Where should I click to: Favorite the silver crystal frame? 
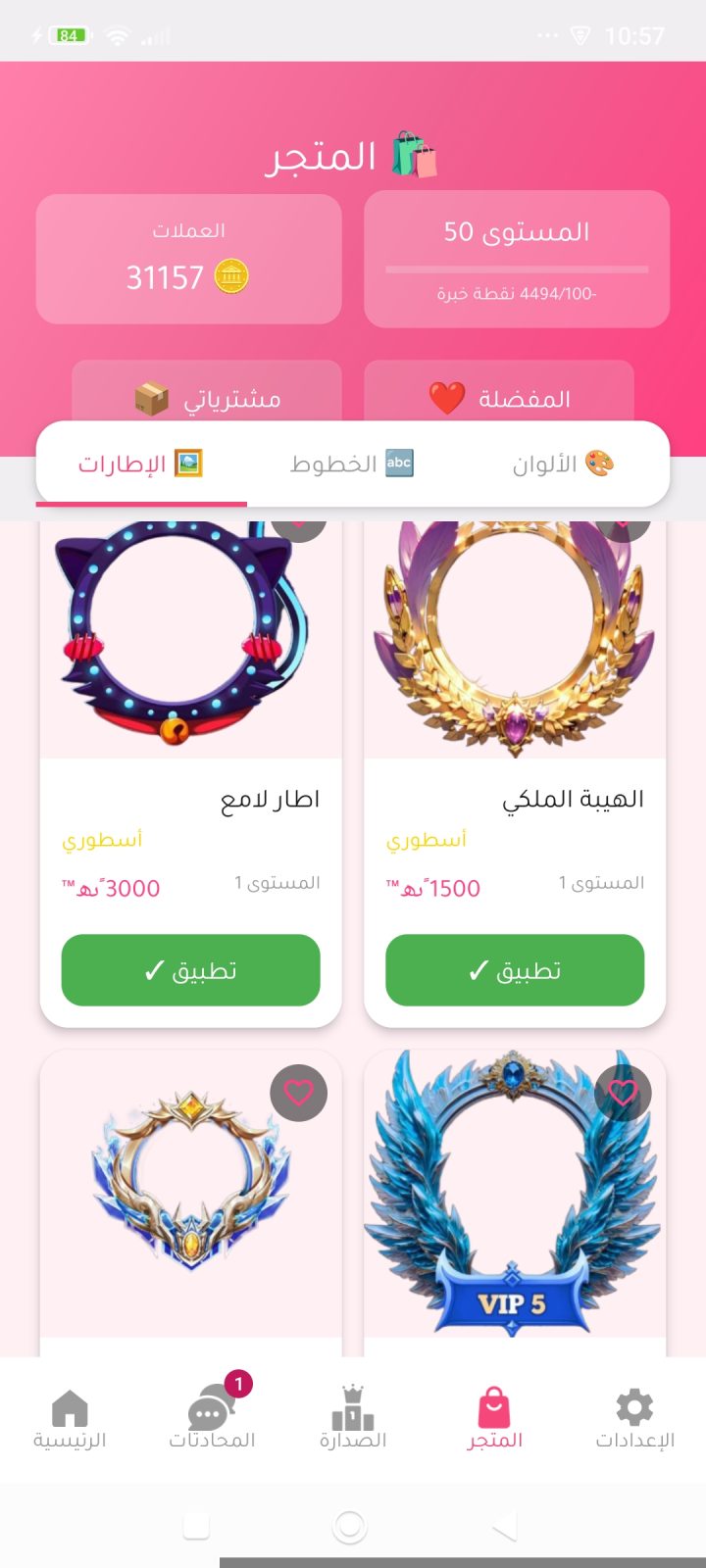click(298, 1093)
